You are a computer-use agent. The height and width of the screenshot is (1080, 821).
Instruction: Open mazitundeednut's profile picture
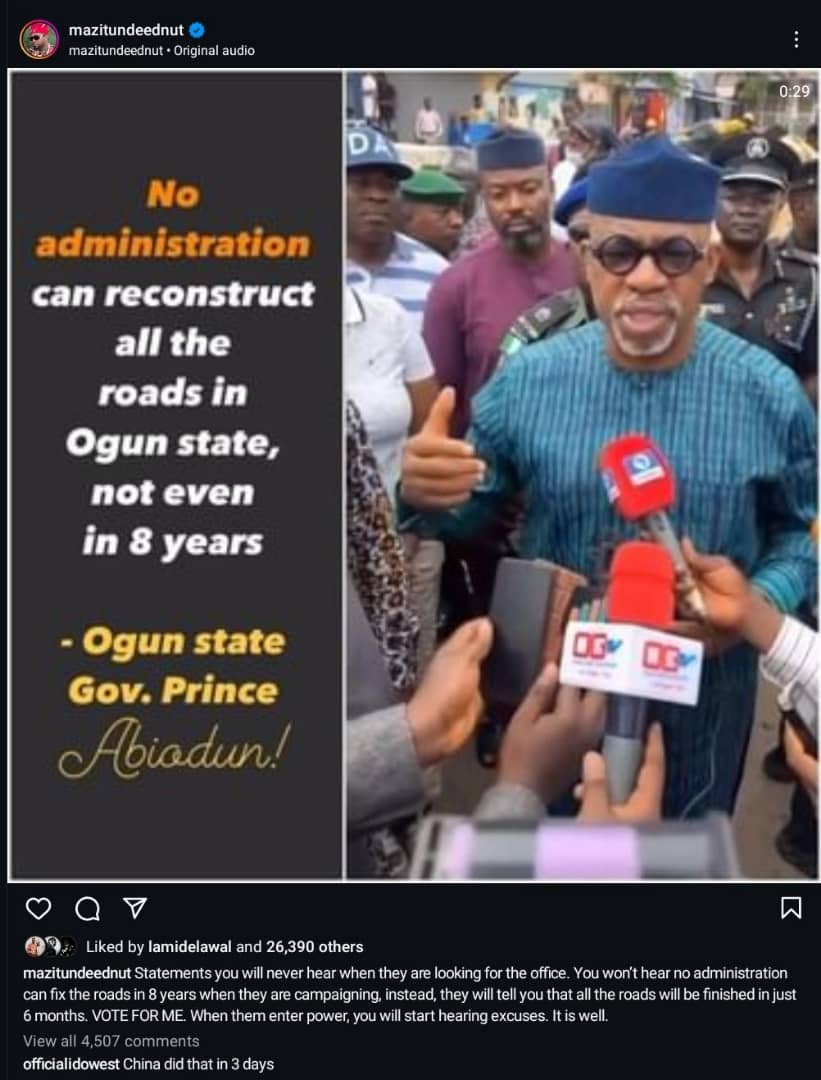pos(39,39)
